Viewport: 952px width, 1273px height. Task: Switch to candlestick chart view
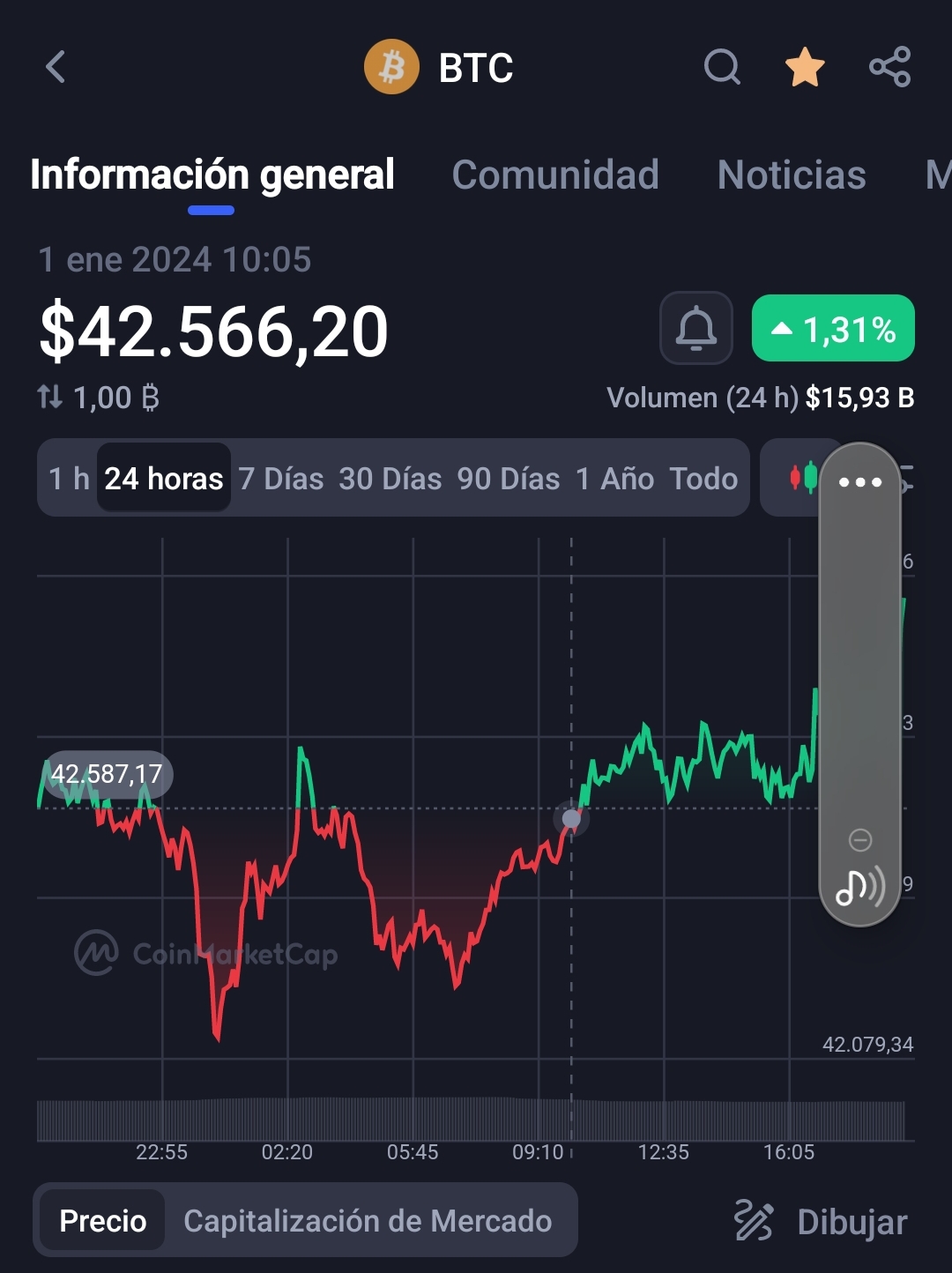coord(802,478)
